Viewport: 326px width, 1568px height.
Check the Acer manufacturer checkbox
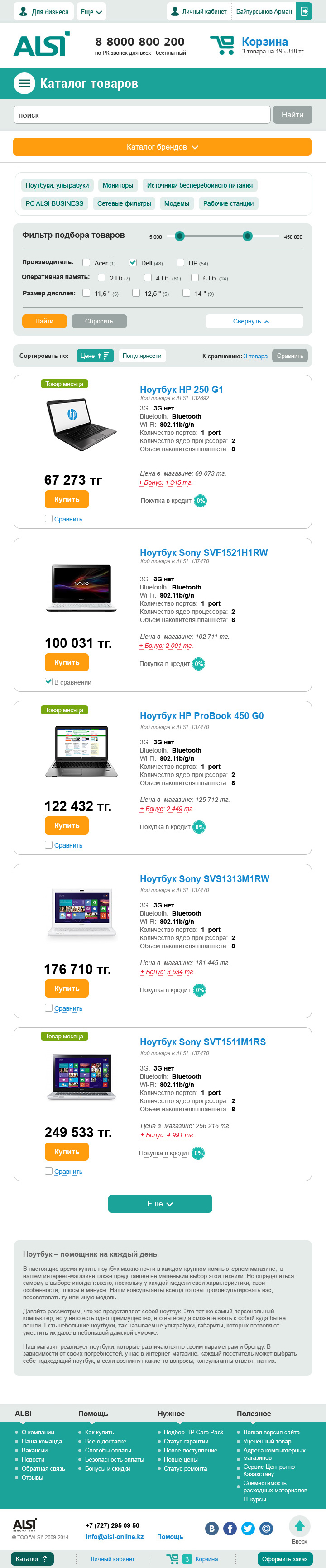[x=86, y=262]
